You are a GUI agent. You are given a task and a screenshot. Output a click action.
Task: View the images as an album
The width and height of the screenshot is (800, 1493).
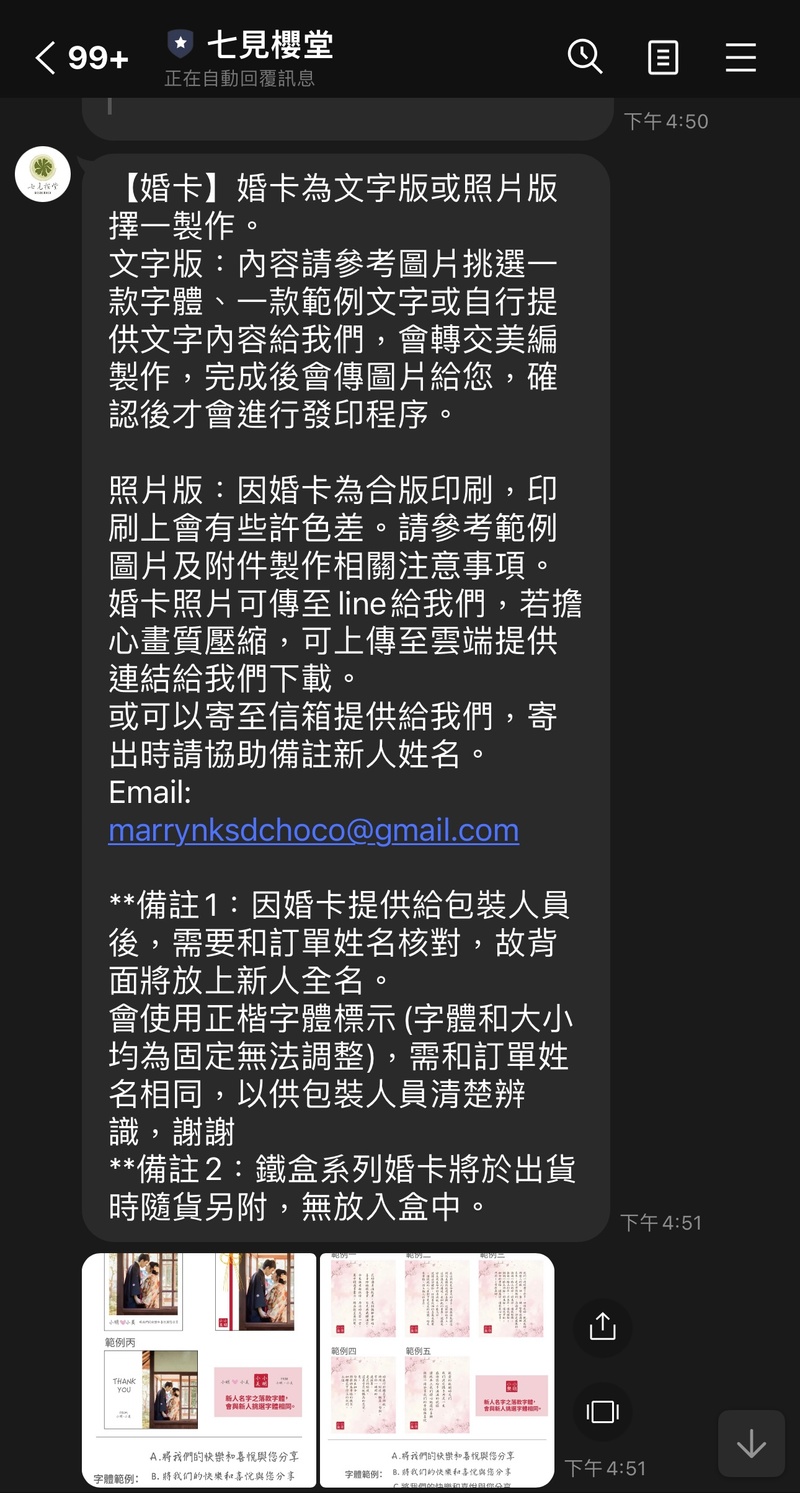[602, 1411]
